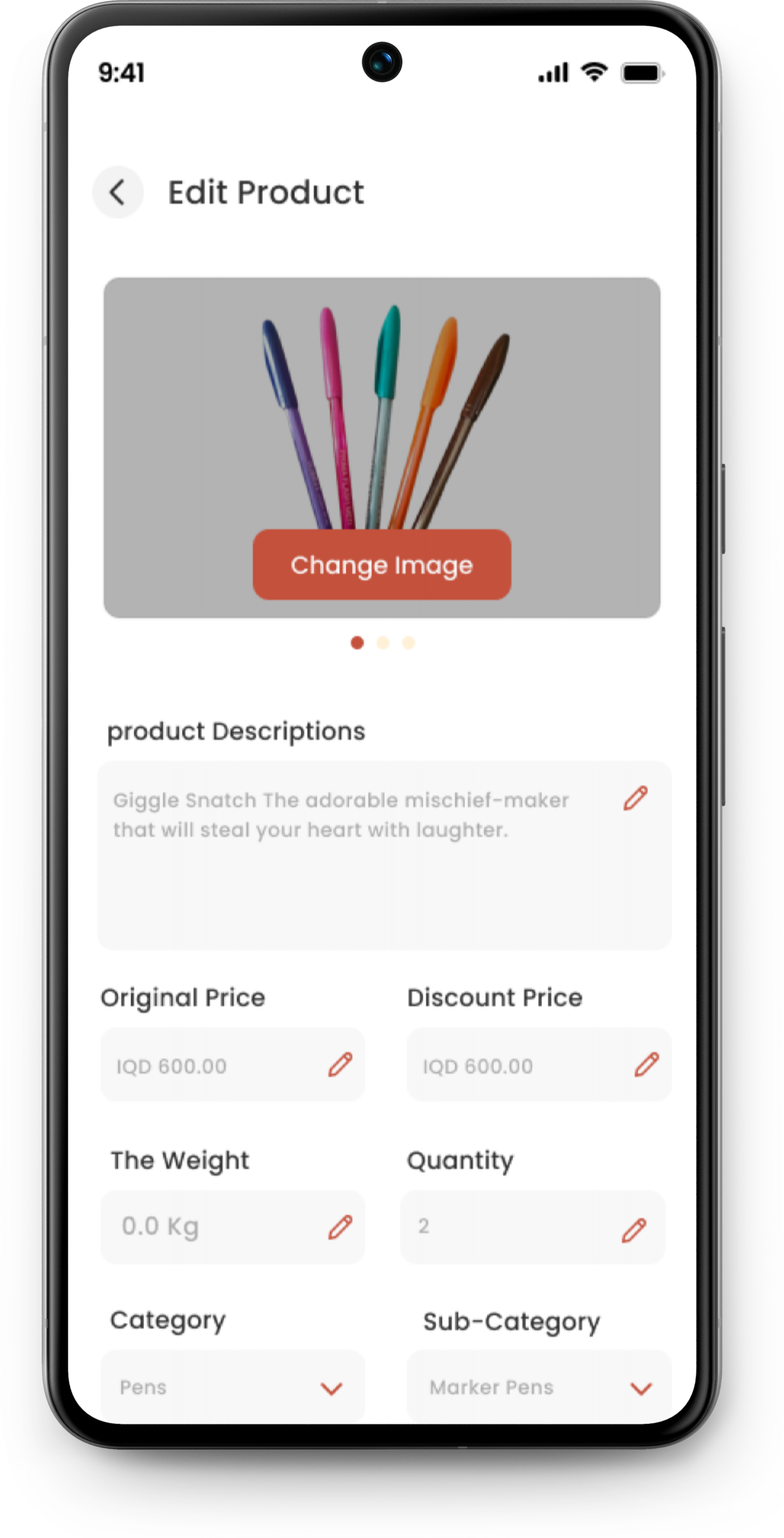Select the second image page dot
This screenshot has height=1538, width=784.
coord(383,643)
